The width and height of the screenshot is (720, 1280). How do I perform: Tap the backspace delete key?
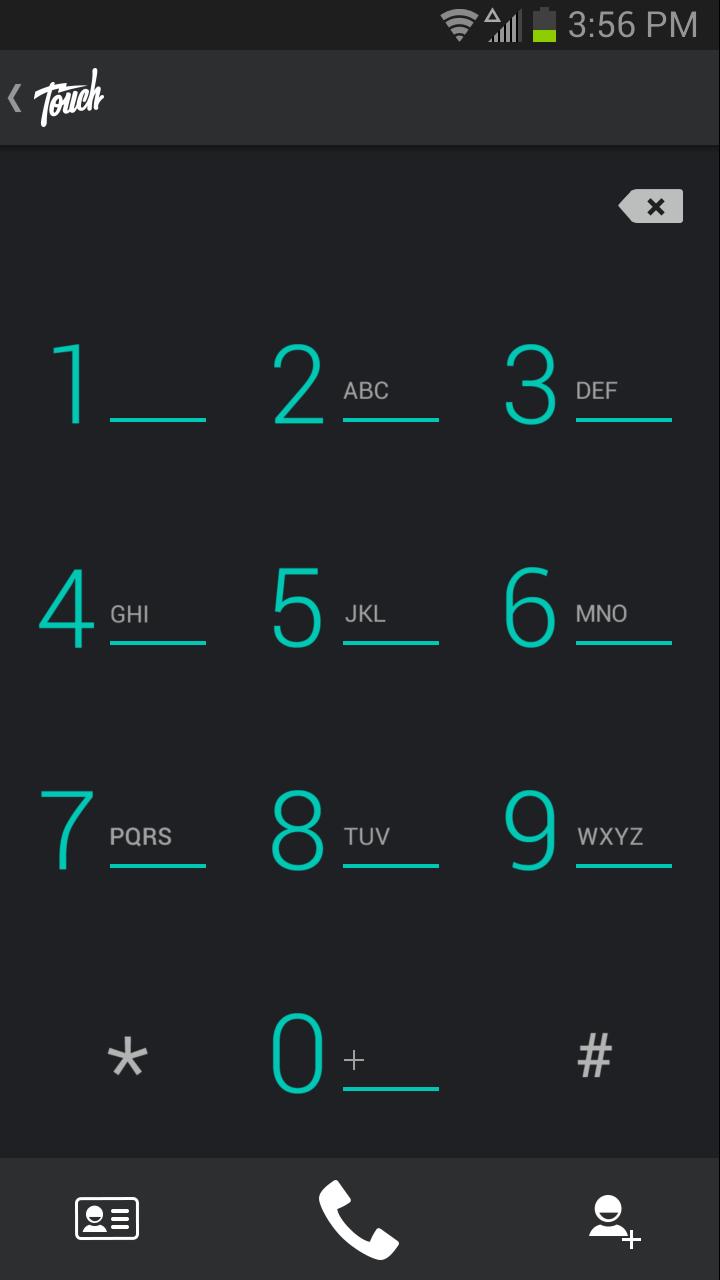pyautogui.click(x=651, y=206)
